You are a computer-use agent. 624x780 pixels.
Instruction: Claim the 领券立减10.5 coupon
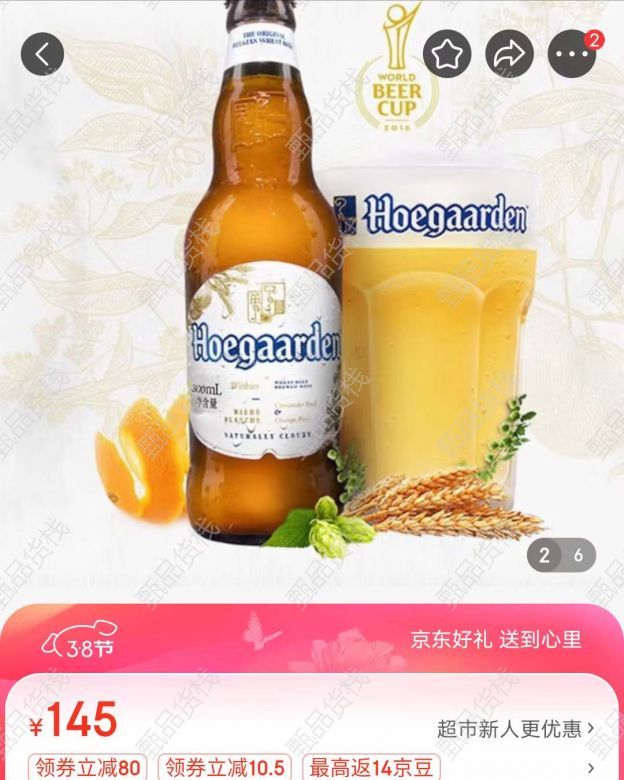[225, 768]
